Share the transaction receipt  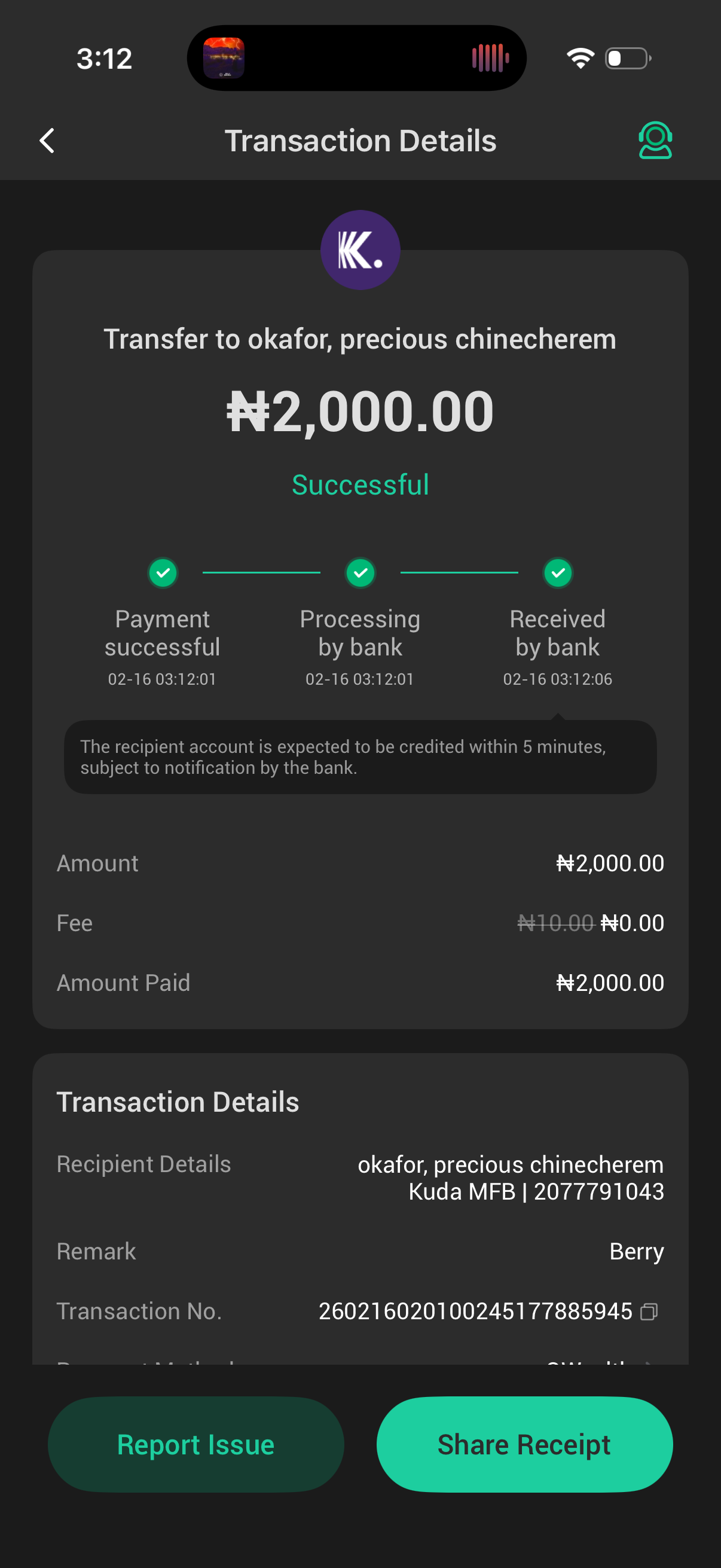pos(524,1444)
